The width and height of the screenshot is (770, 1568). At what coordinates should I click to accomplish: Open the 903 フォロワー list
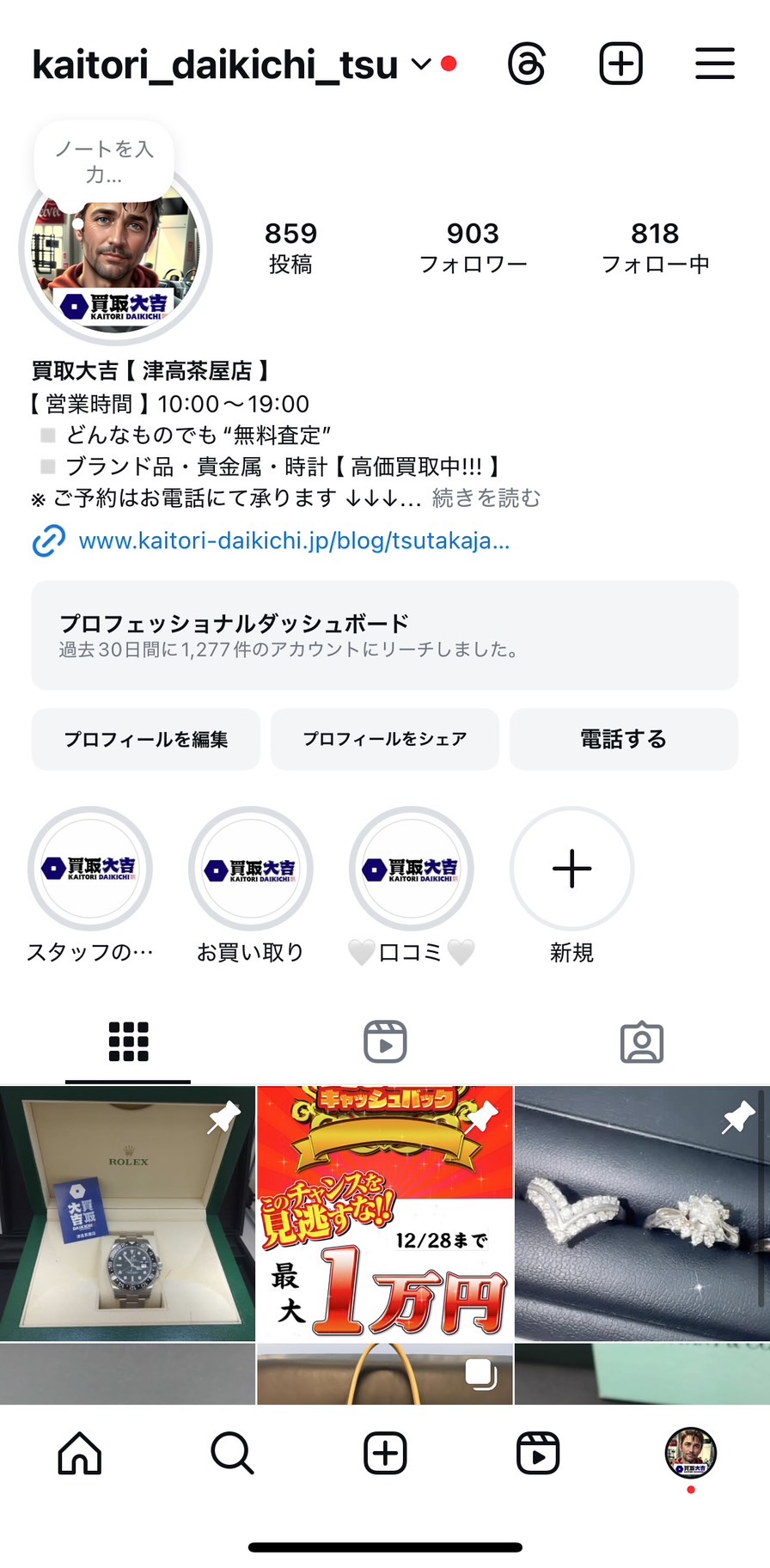click(473, 247)
